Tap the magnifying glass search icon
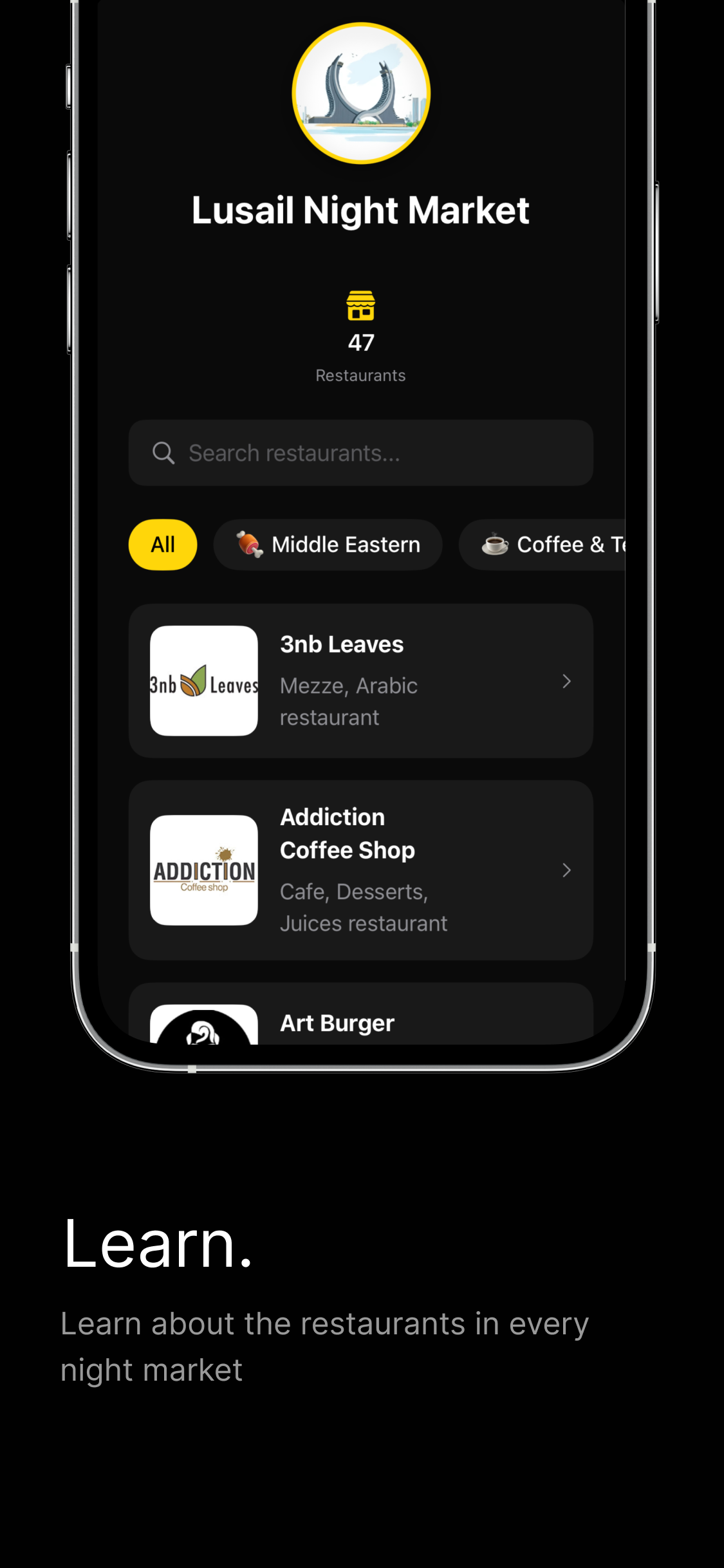 pos(163,453)
